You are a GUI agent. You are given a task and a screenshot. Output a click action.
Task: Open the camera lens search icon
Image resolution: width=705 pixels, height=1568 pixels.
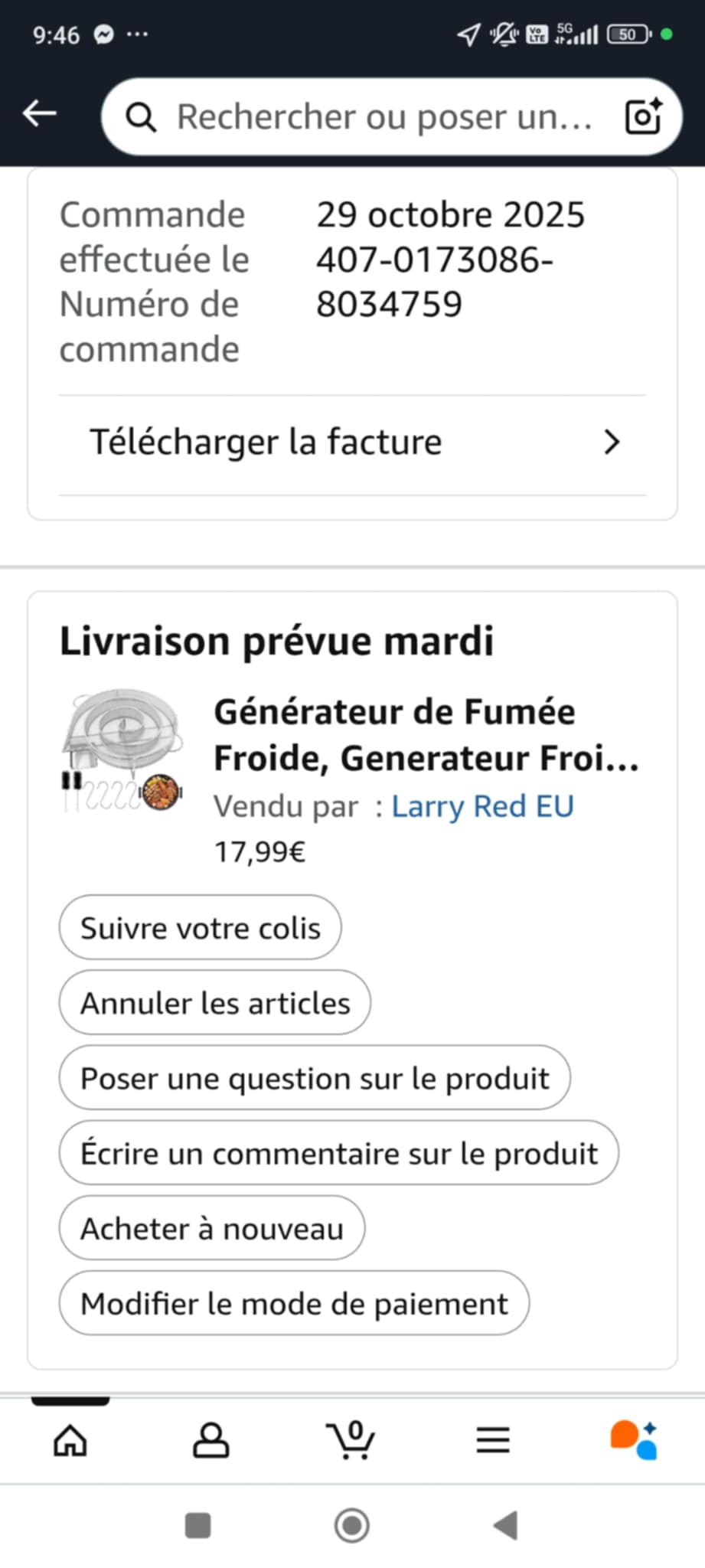click(x=643, y=117)
